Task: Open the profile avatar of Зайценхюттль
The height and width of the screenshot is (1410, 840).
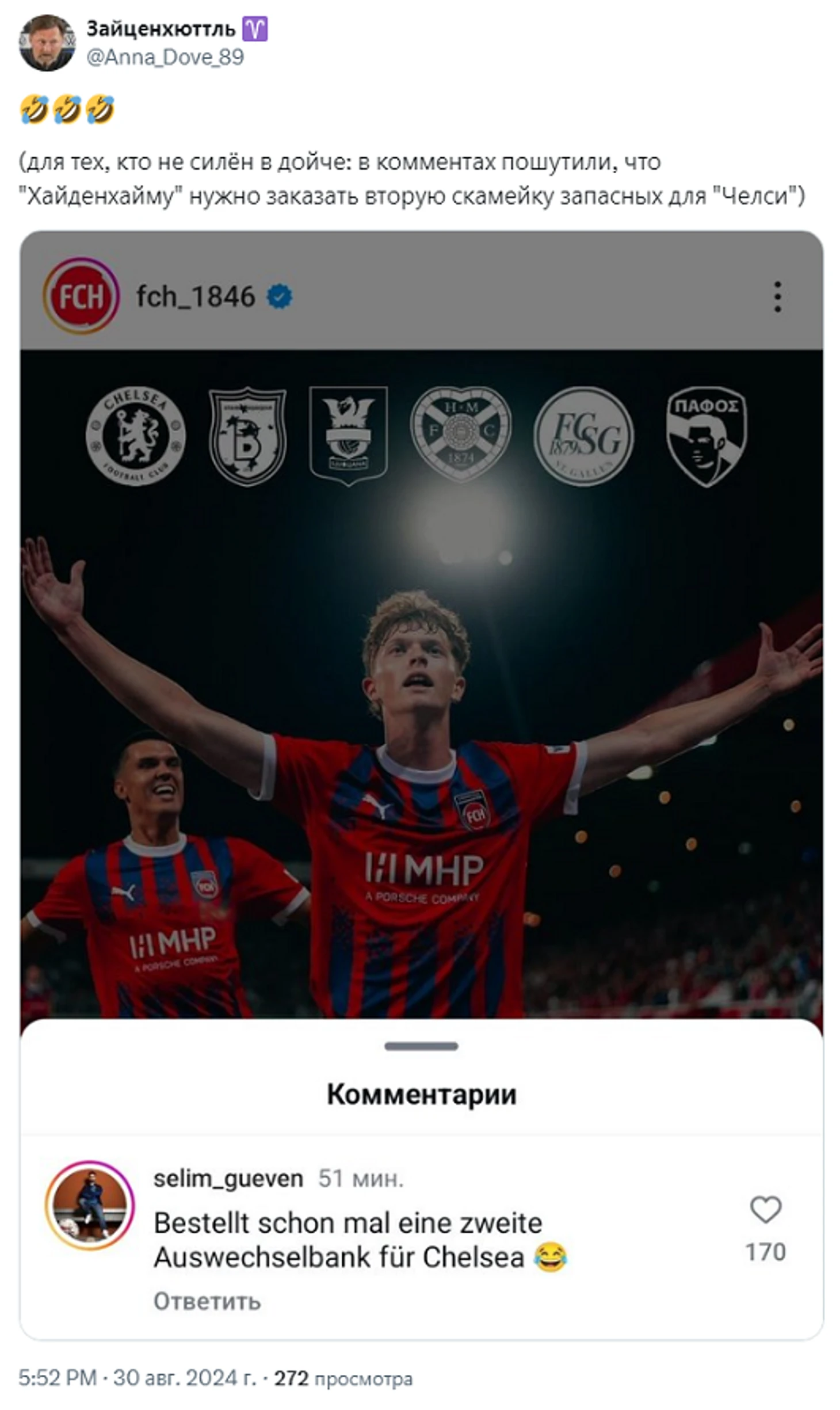Action: tap(47, 43)
